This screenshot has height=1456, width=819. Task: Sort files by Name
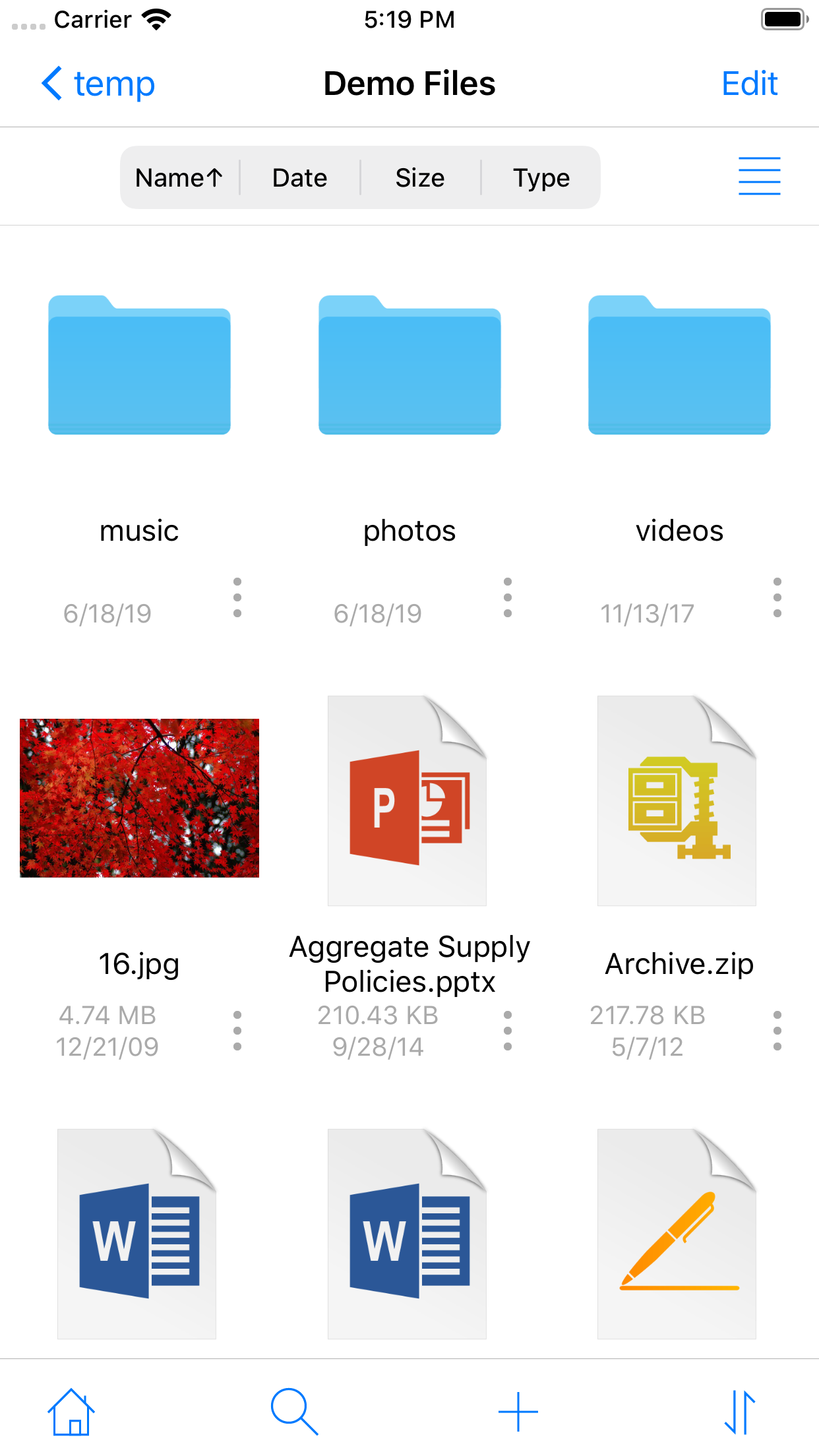pos(178,177)
